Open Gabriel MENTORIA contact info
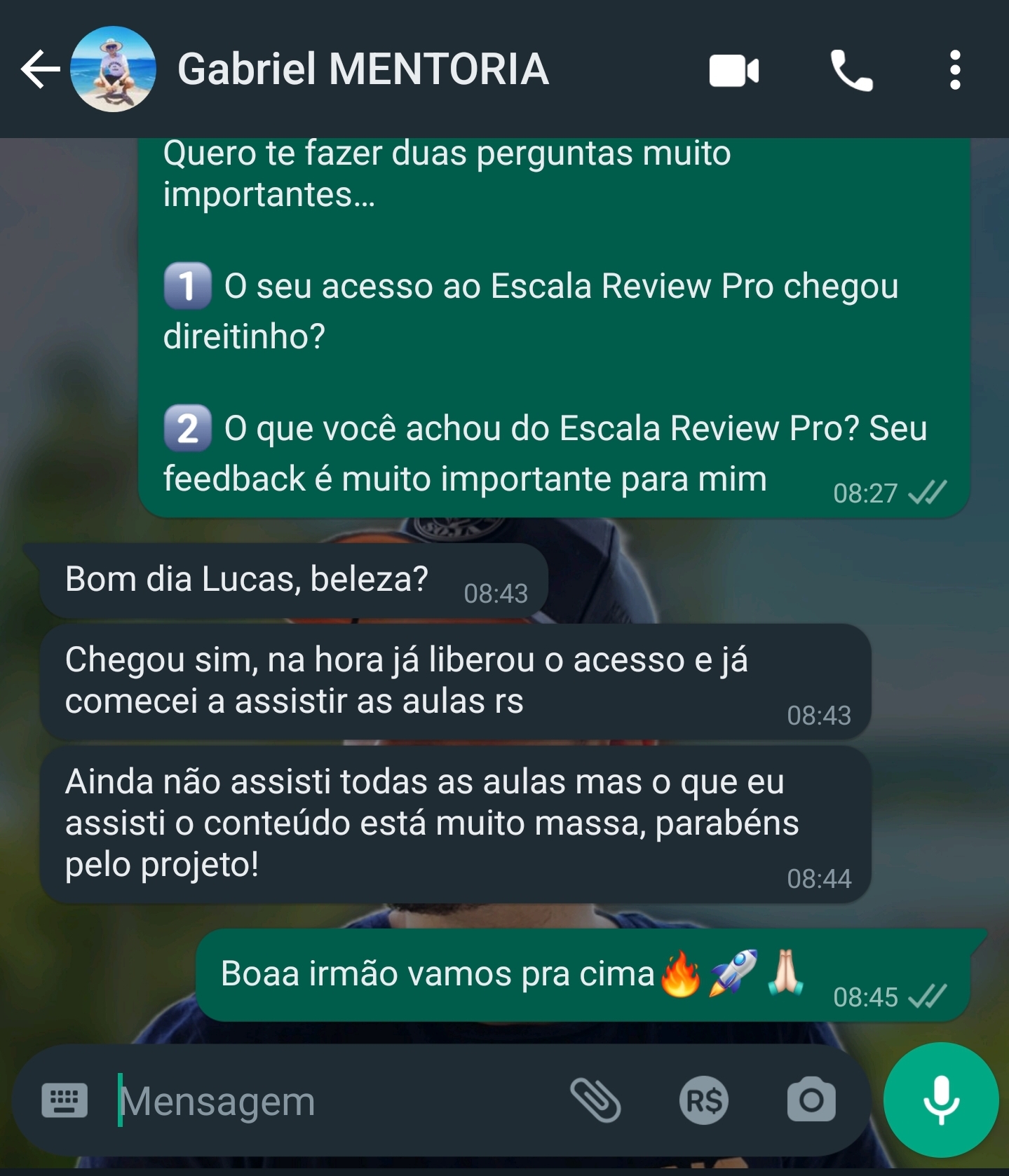This screenshot has height=1176, width=1009. (x=363, y=69)
